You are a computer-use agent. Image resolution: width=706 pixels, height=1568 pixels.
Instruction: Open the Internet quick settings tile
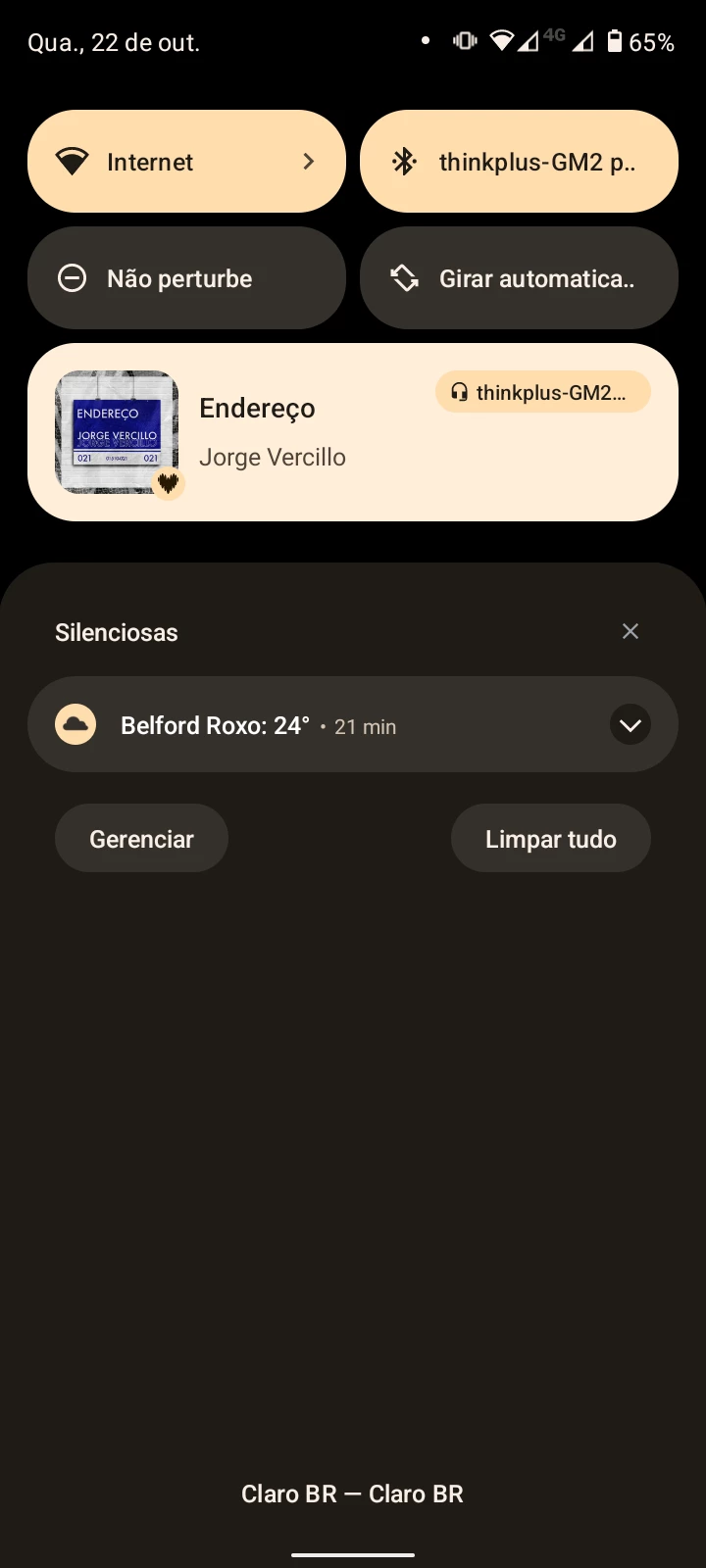[186, 162]
